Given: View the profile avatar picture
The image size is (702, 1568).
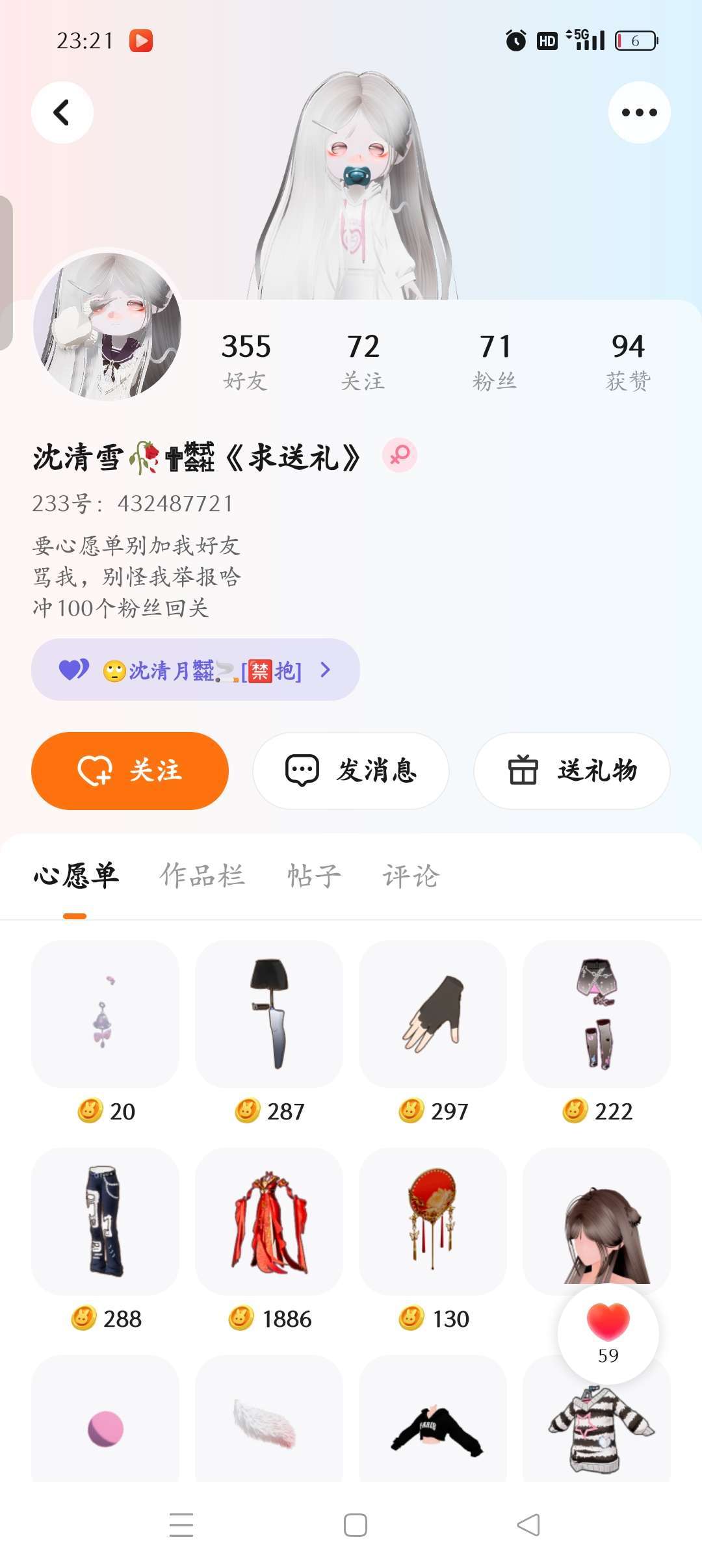Looking at the screenshot, I should (x=107, y=325).
